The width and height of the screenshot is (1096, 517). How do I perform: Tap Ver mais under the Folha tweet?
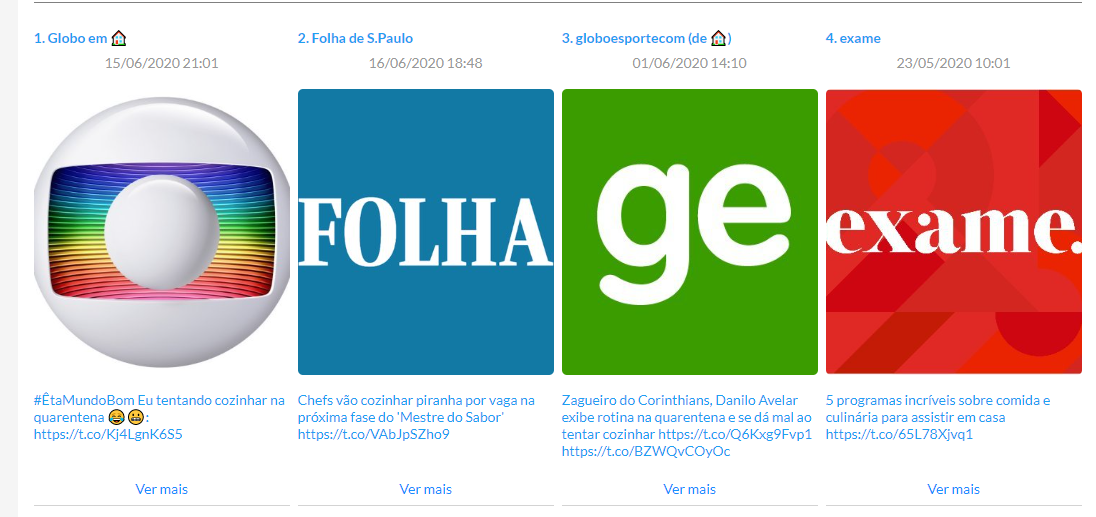tap(426, 489)
